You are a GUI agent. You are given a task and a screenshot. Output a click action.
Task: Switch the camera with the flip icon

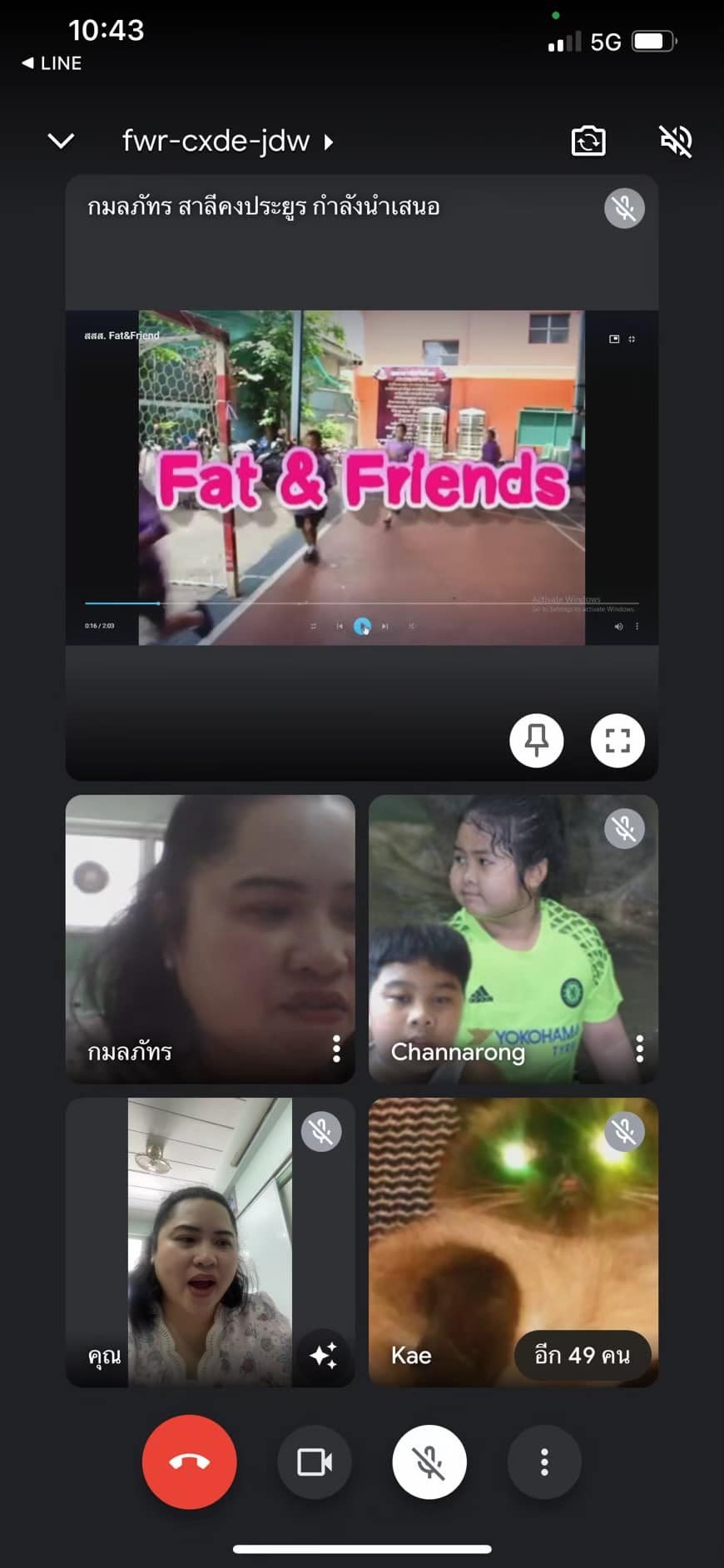click(x=588, y=141)
